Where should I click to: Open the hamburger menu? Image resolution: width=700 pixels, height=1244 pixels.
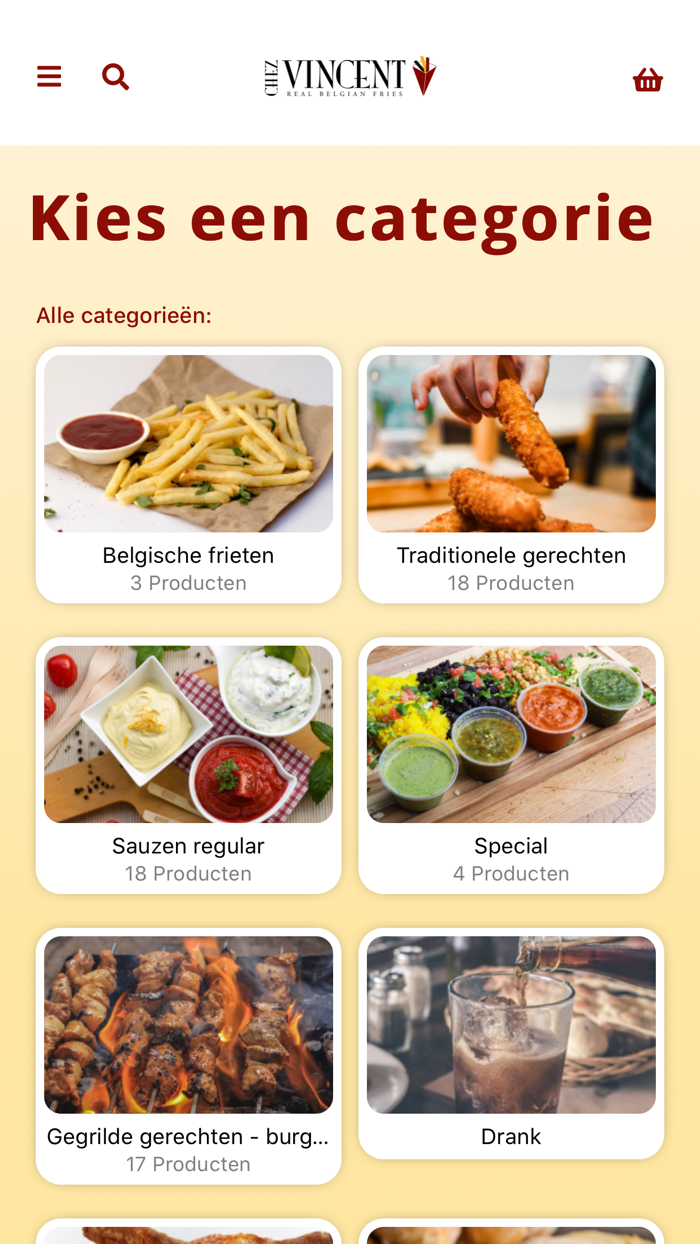coord(49,77)
